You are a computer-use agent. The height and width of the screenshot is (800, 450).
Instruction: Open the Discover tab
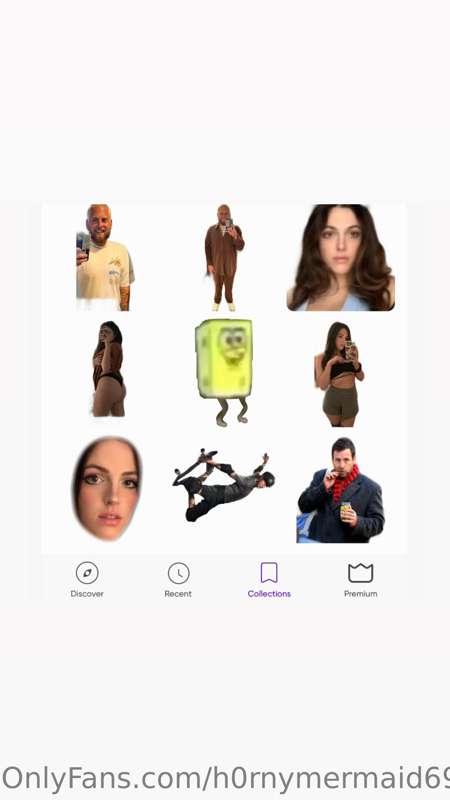point(87,580)
